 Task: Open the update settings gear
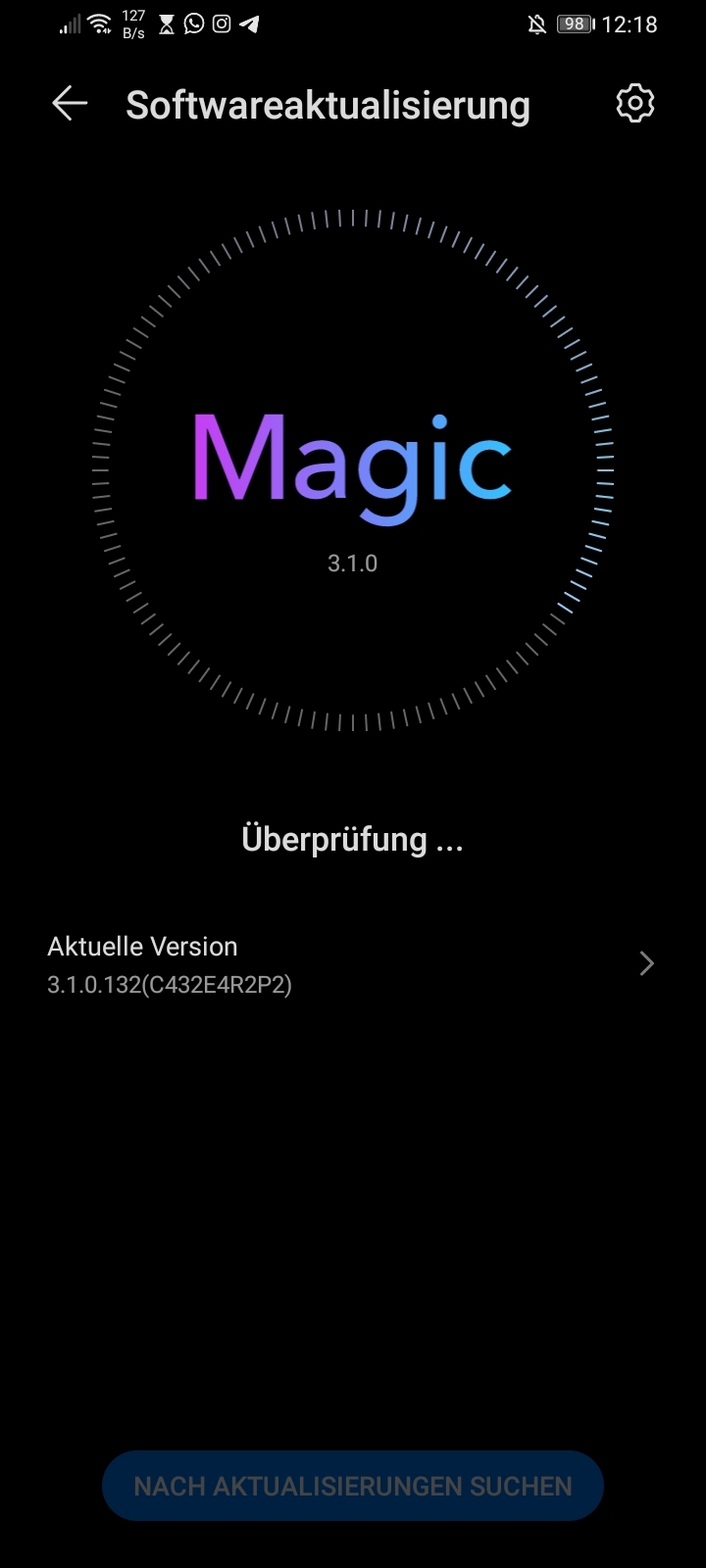coord(634,103)
